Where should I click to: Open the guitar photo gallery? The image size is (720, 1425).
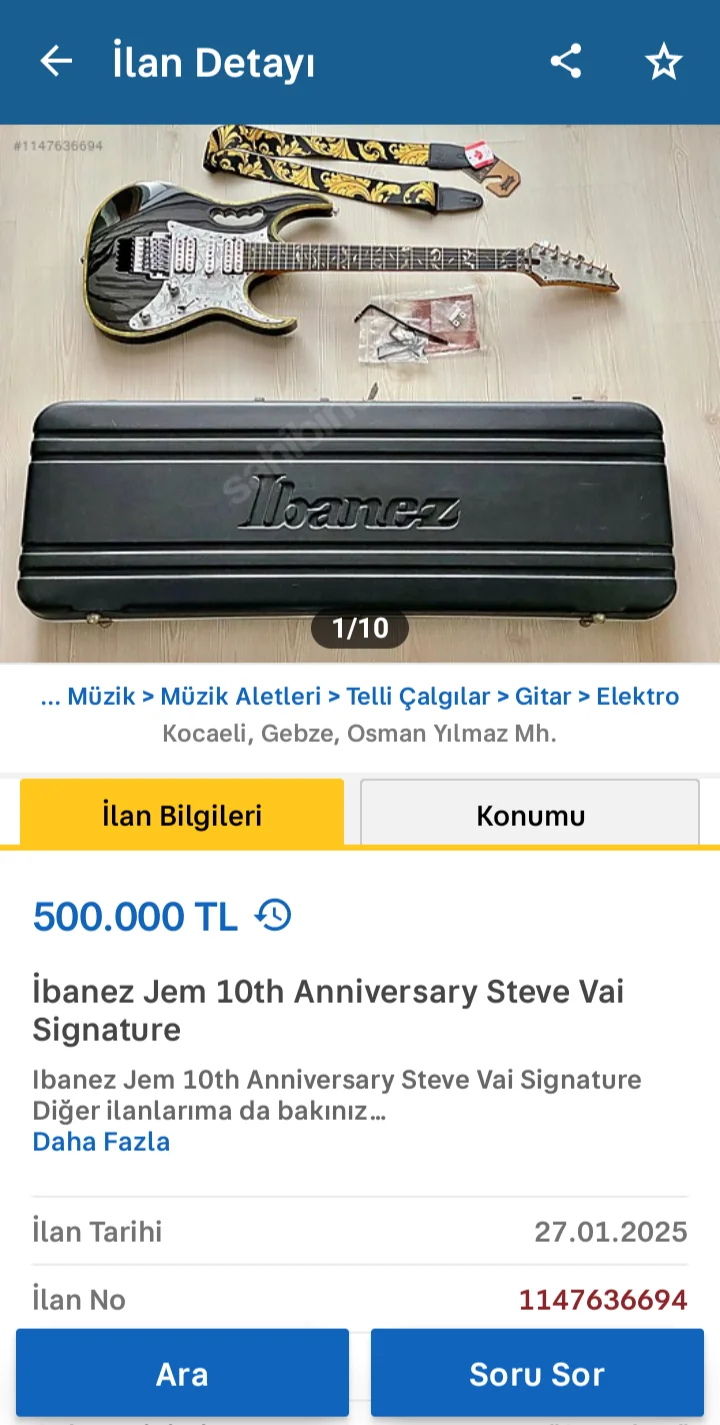pos(360,390)
